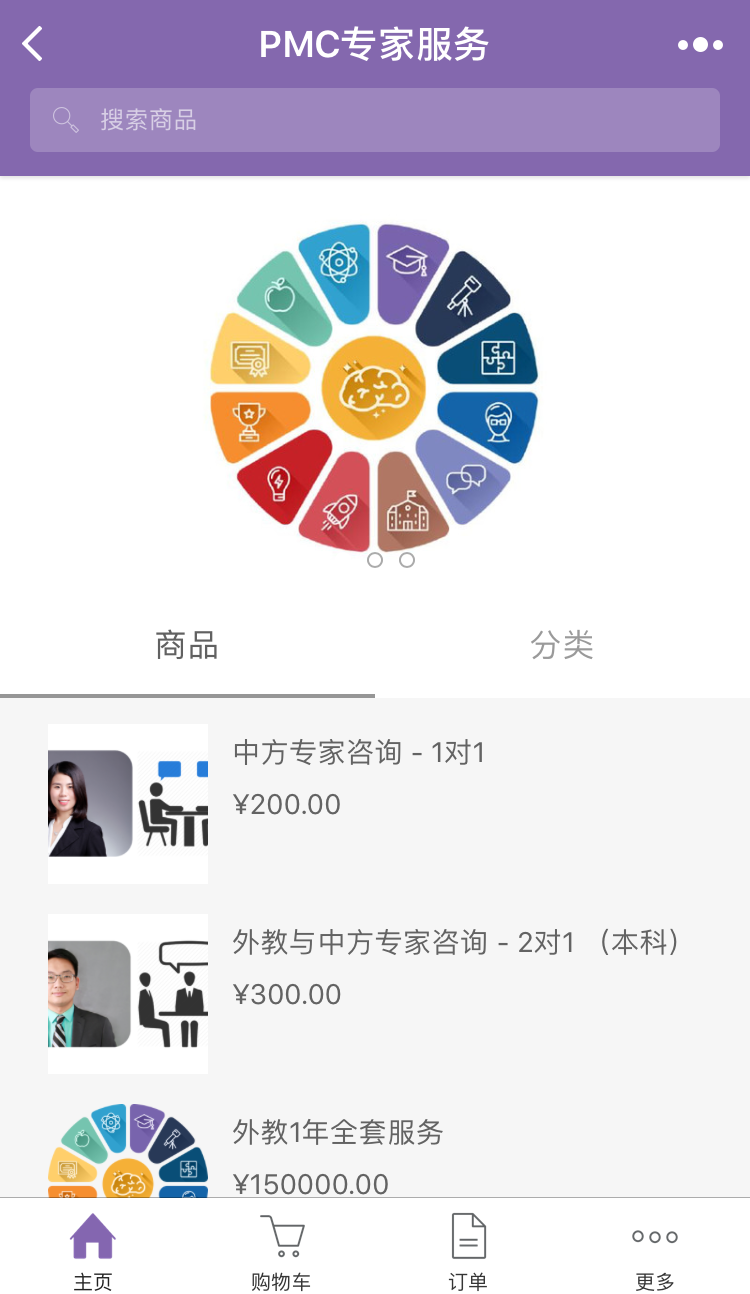Open the 购物车 shopping cart
750x1294 pixels.
281,1250
